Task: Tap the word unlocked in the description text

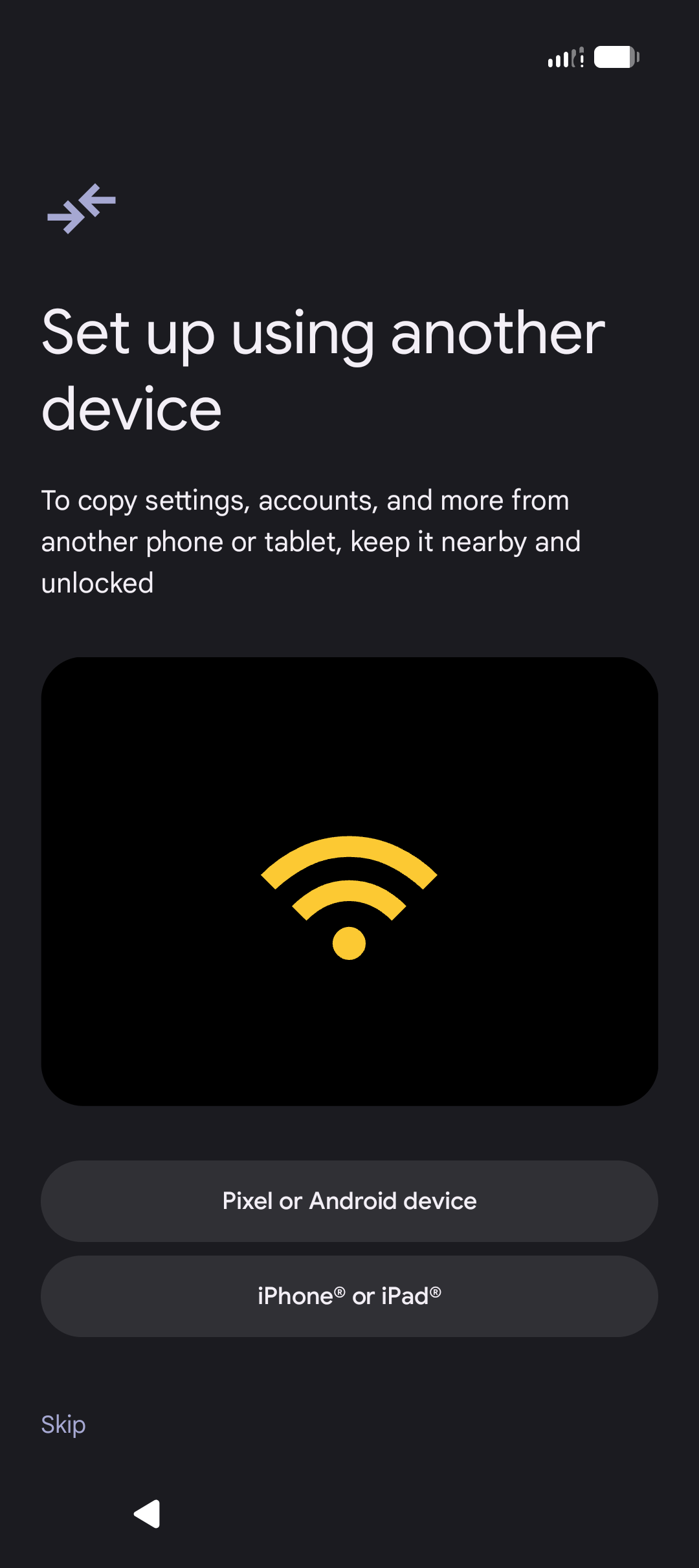Action: pos(96,582)
